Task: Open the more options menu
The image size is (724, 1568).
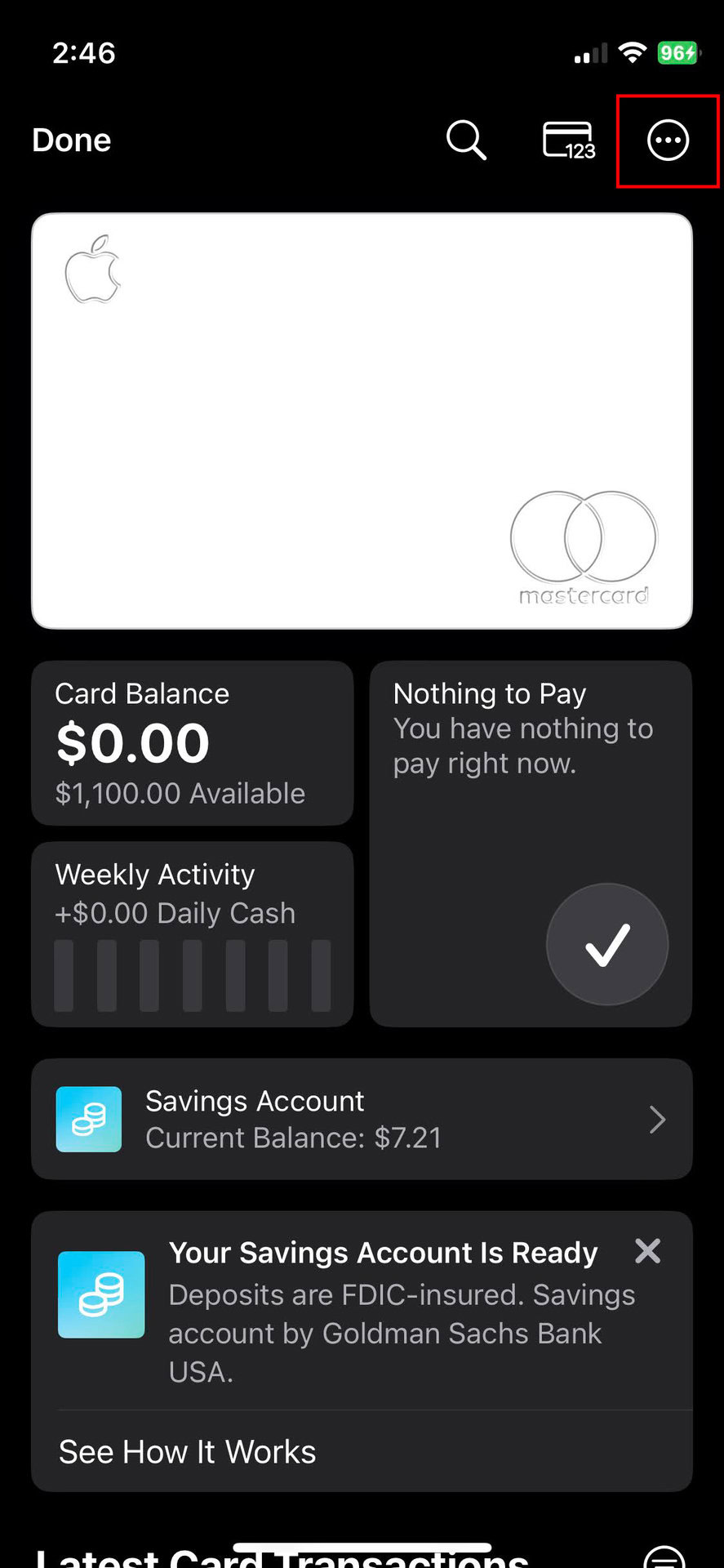Action: pos(668,140)
